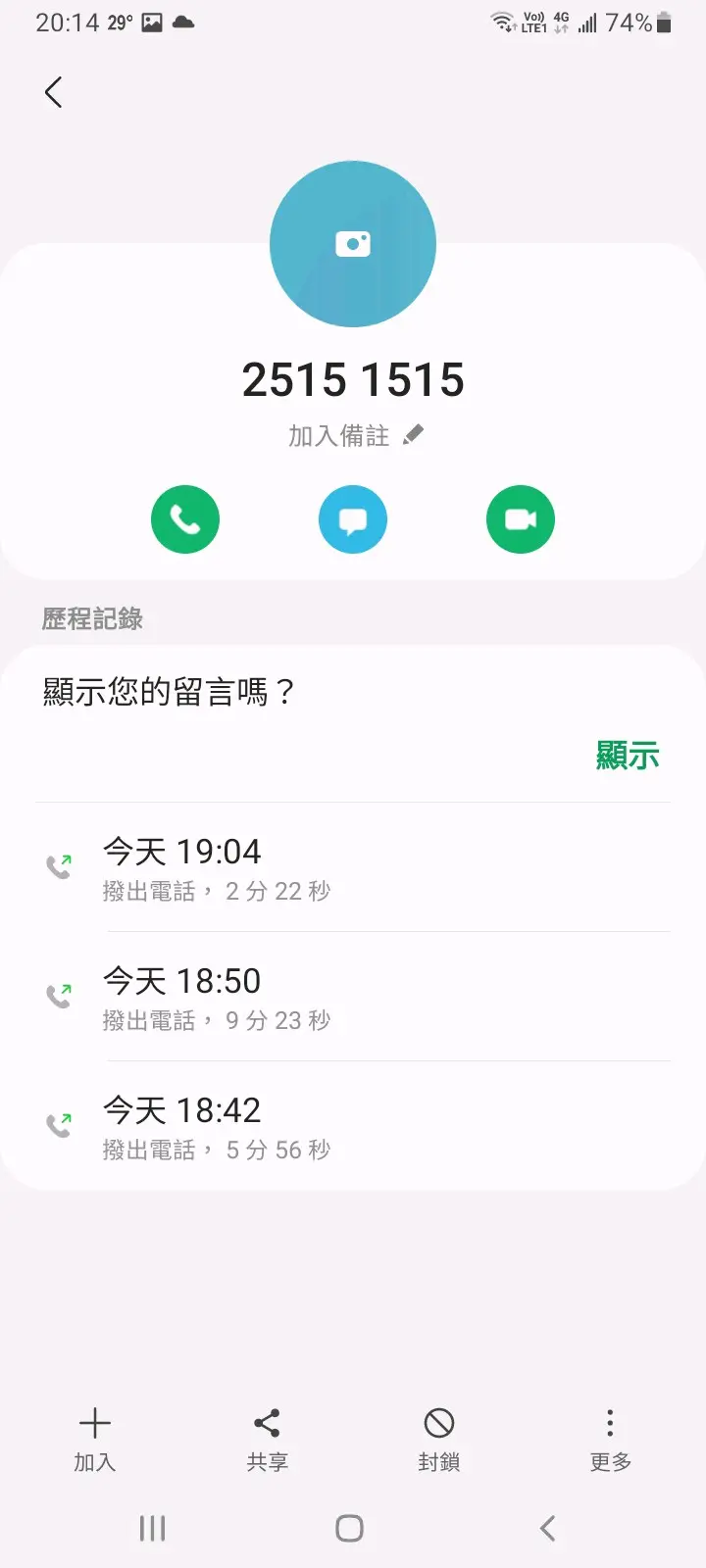Image resolution: width=706 pixels, height=1568 pixels.
Task: Share this number via 共享
Action: tap(267, 1439)
